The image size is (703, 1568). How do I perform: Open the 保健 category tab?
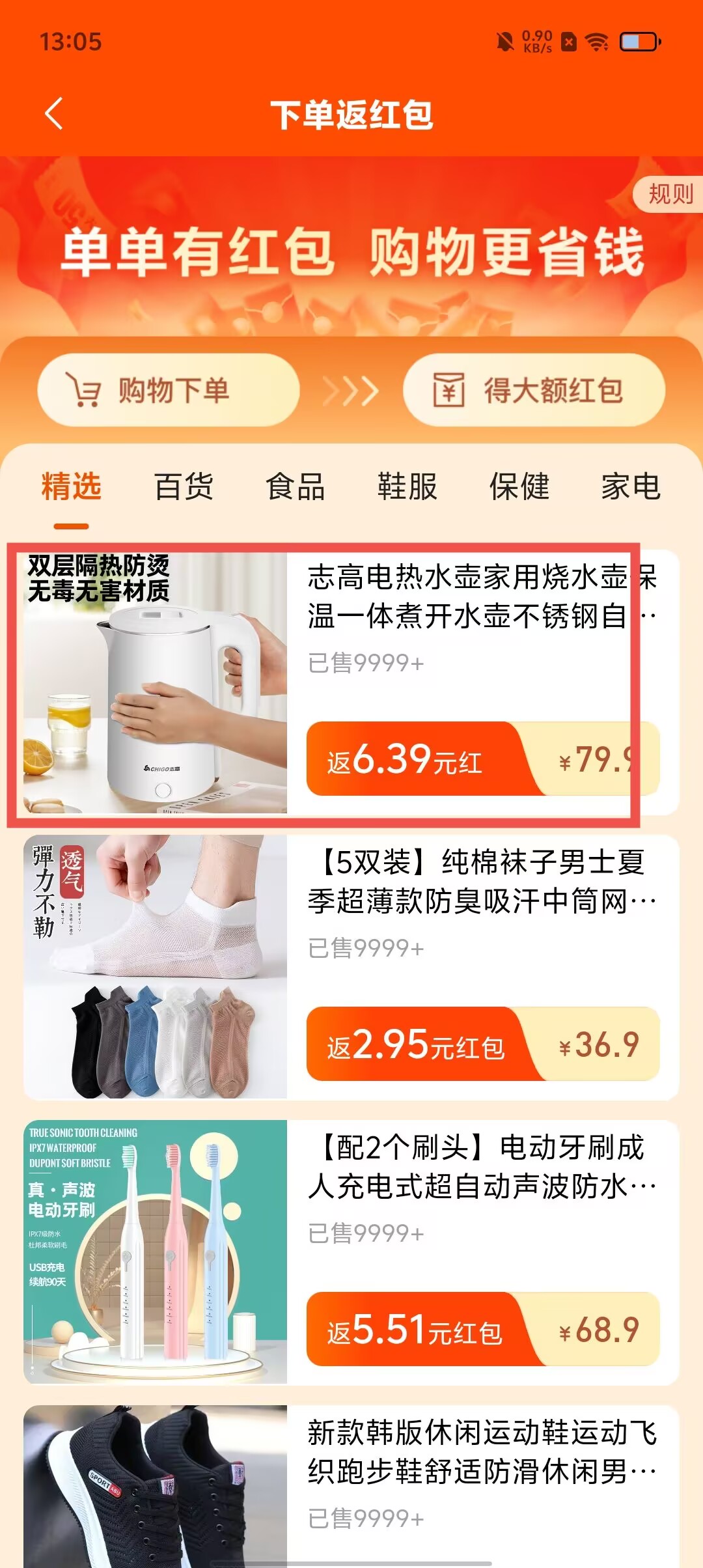(519, 486)
